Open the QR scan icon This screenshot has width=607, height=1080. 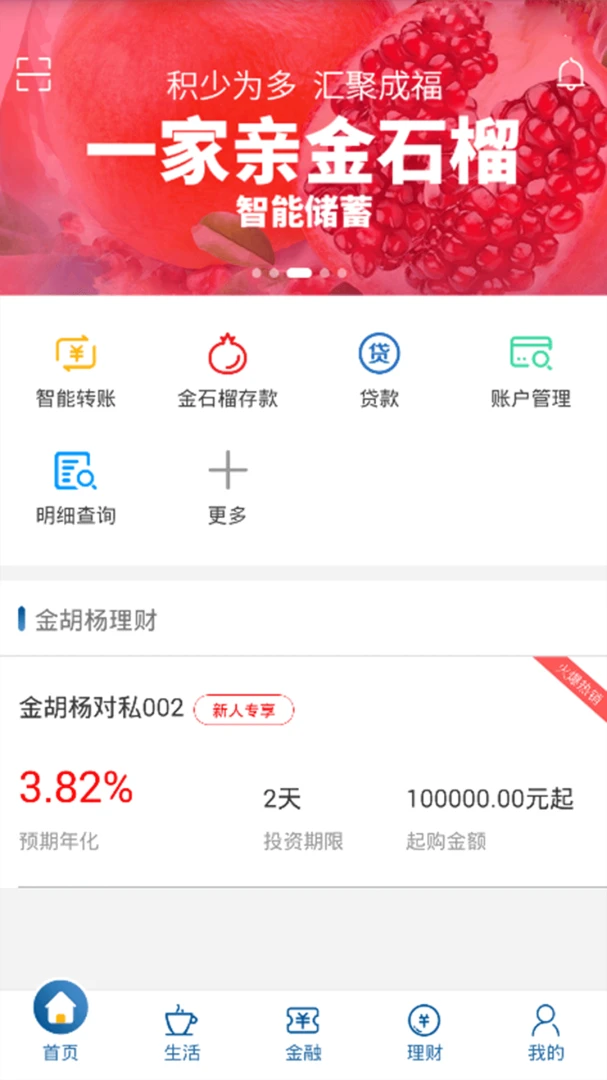coord(33,75)
